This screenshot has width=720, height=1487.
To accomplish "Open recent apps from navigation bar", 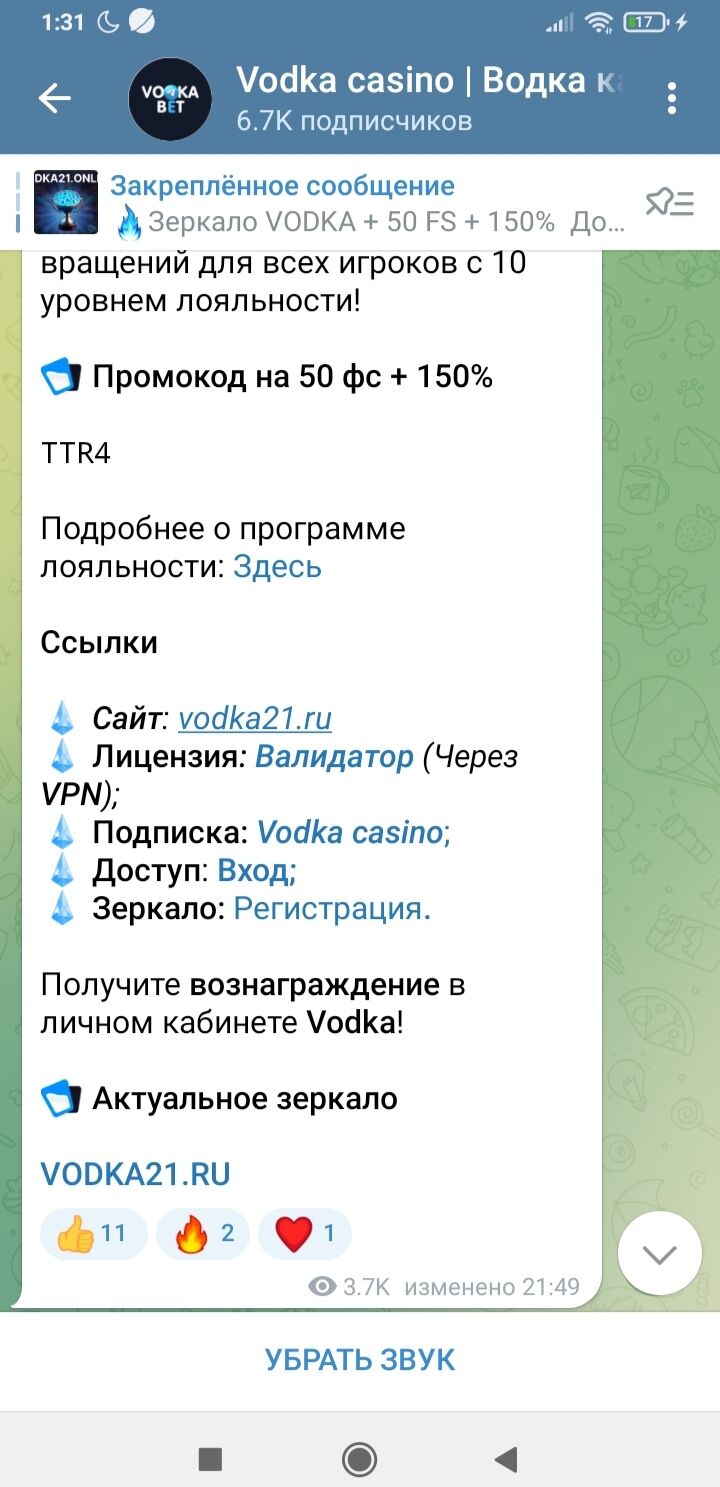I will [x=210, y=1460].
